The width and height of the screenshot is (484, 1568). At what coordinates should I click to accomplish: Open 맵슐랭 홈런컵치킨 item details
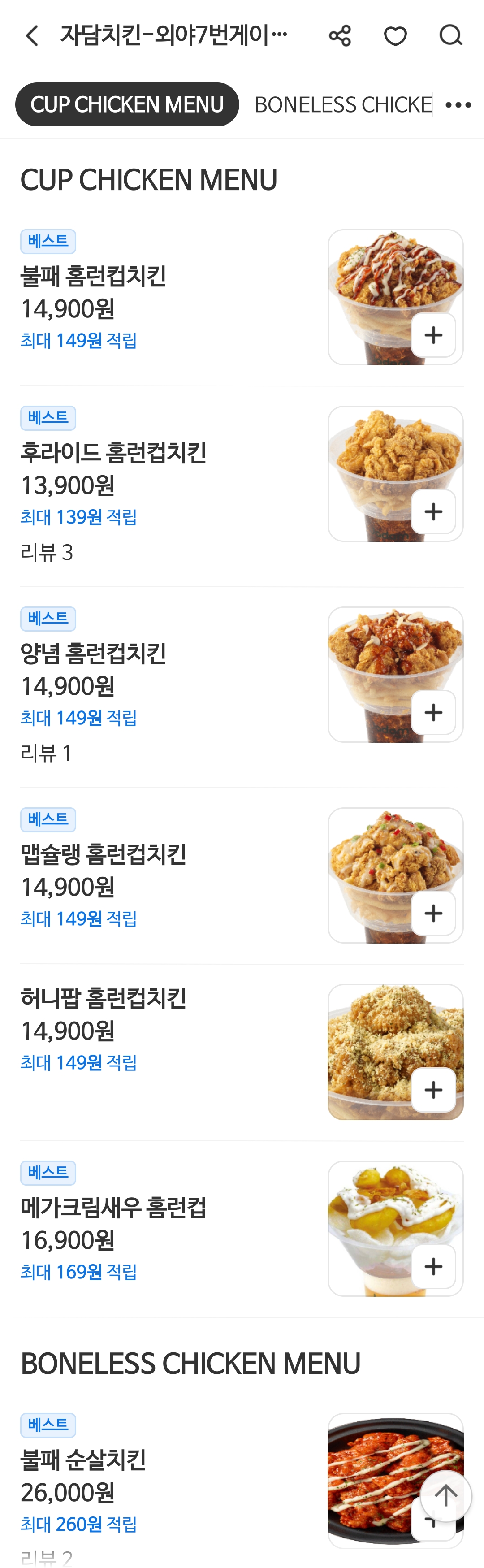tap(104, 855)
